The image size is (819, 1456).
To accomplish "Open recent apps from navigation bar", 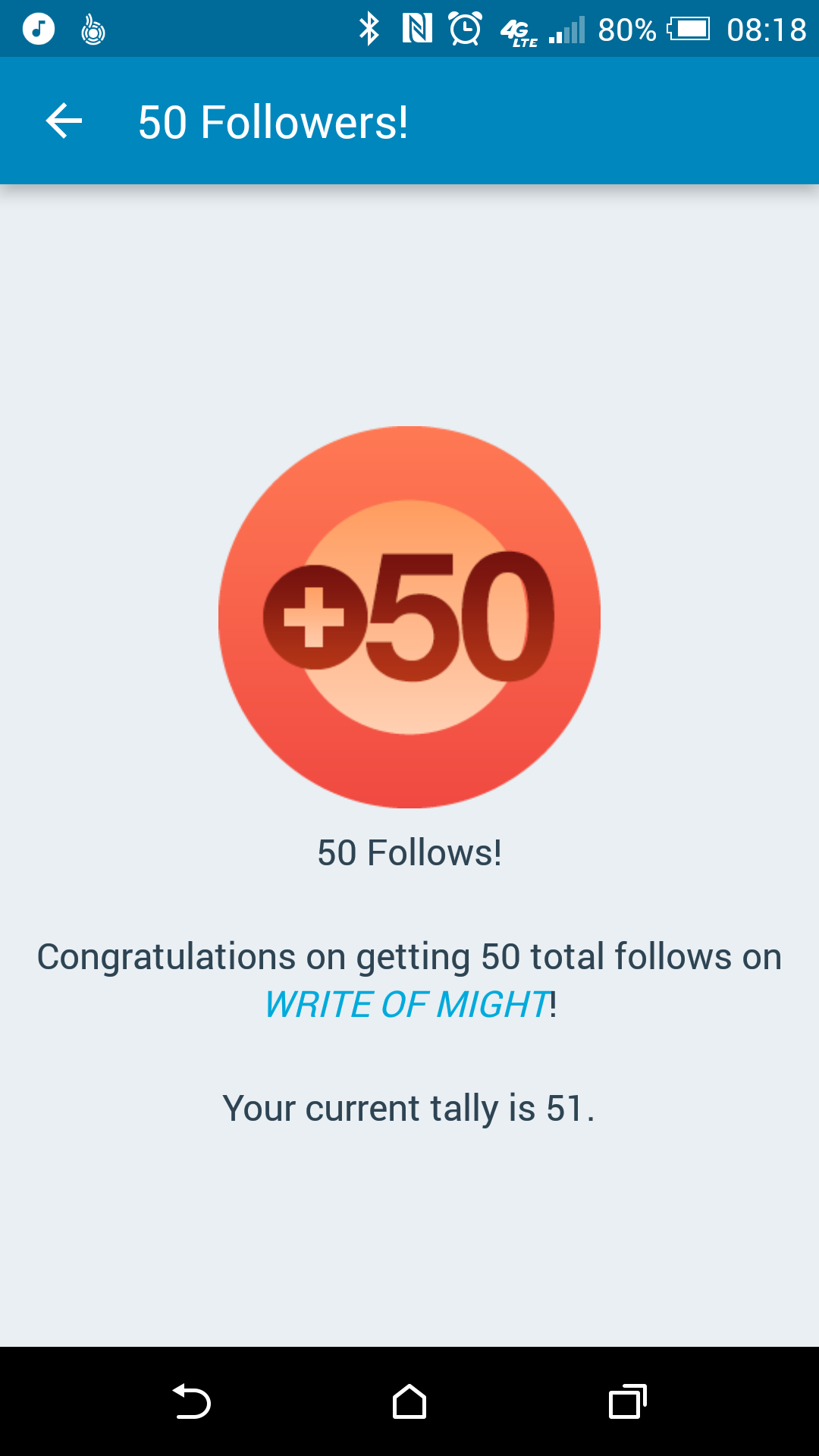I will (627, 1401).
